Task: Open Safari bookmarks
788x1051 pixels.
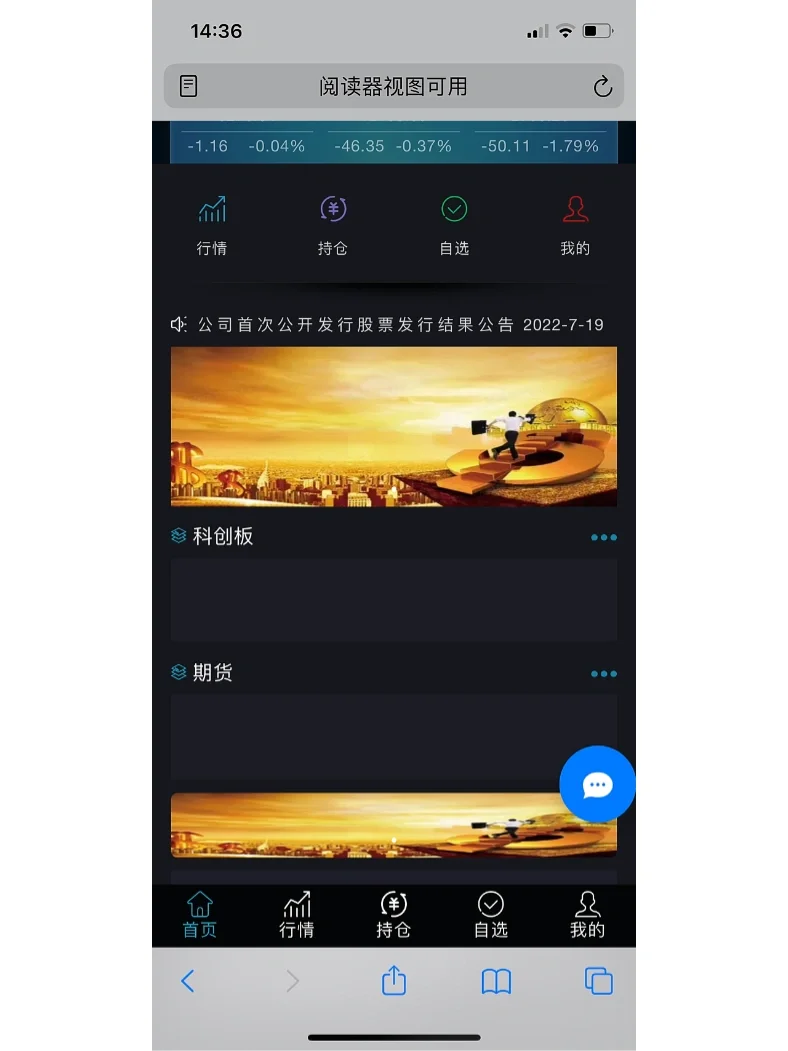Action: click(x=496, y=981)
